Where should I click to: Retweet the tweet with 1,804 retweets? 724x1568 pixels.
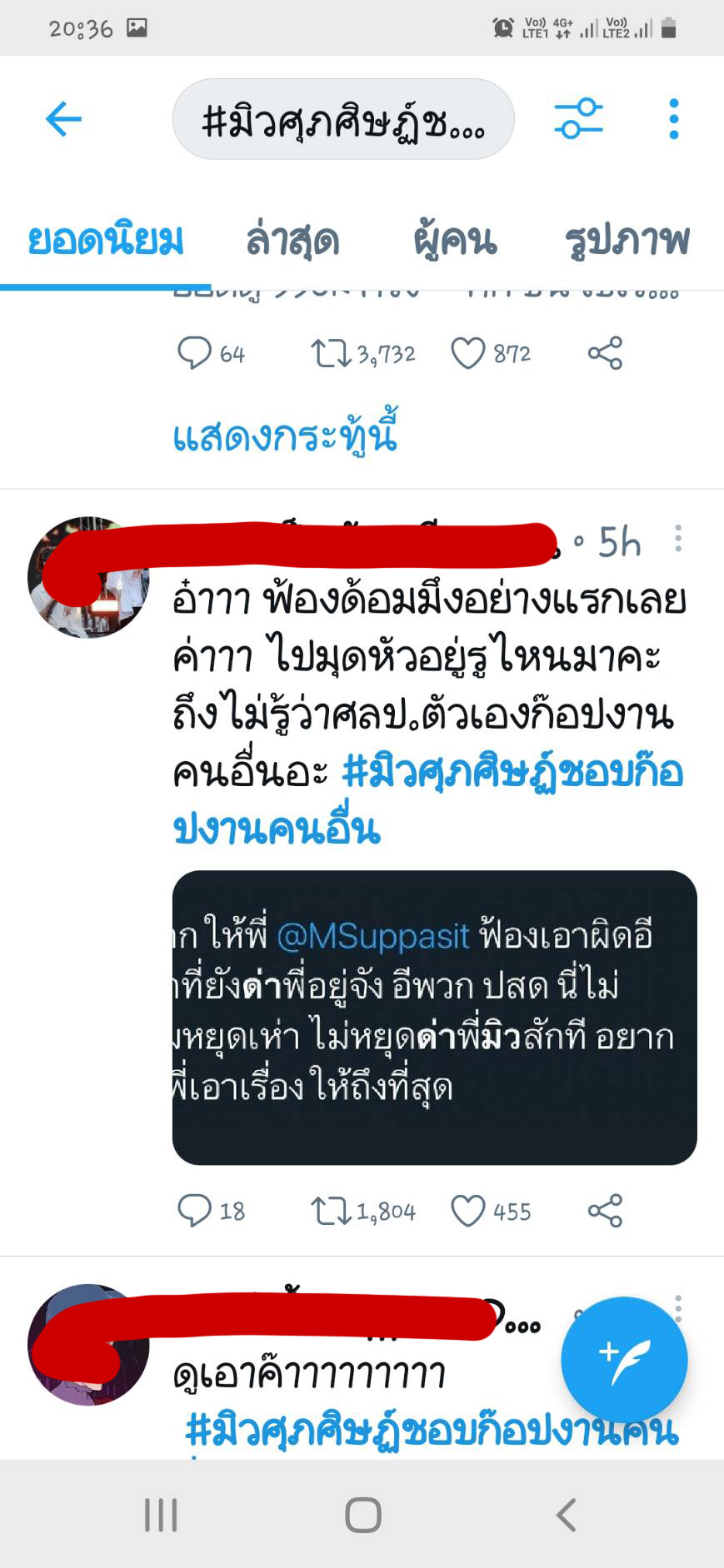(x=331, y=1211)
